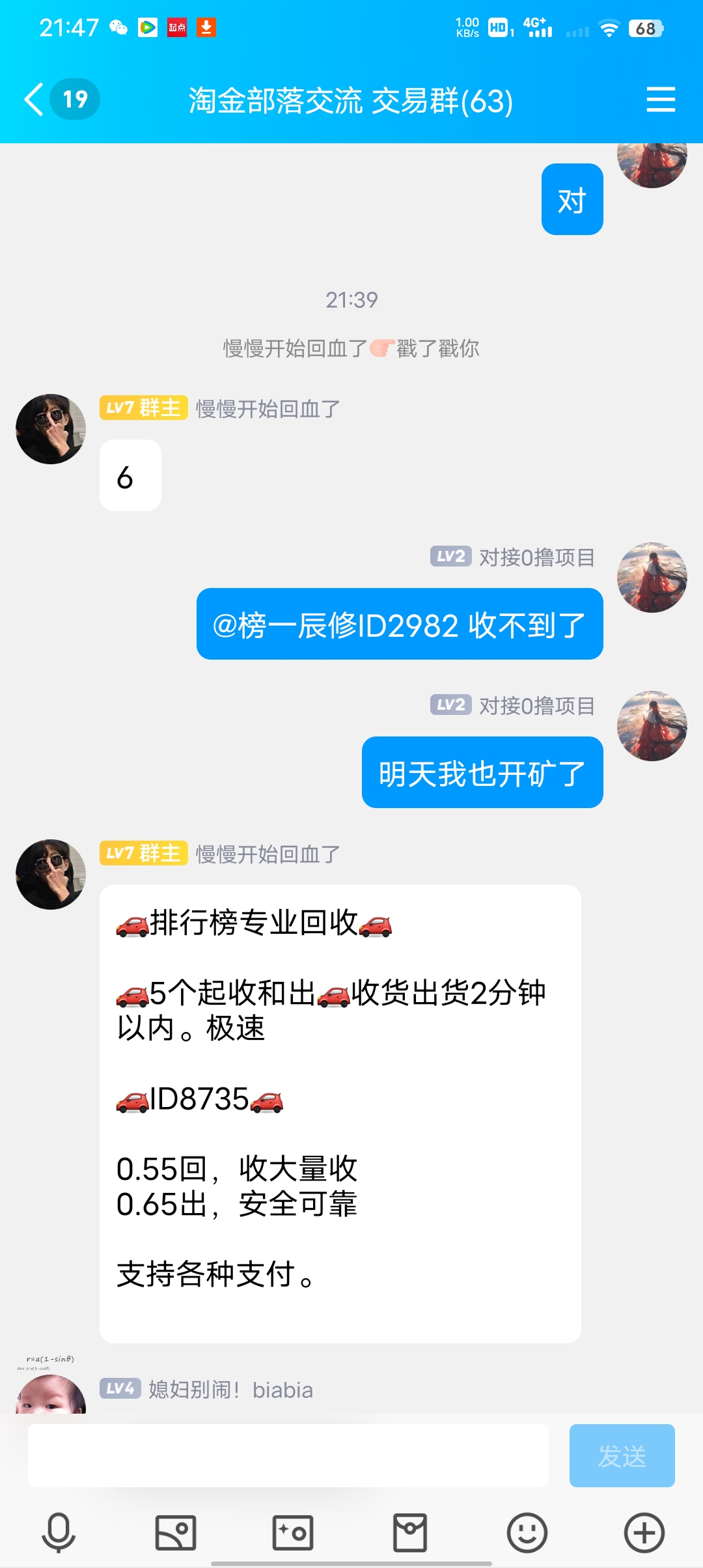Open the group owner's avatar beside message 6
Viewport: 703px width, 1568px height.
coord(51,429)
